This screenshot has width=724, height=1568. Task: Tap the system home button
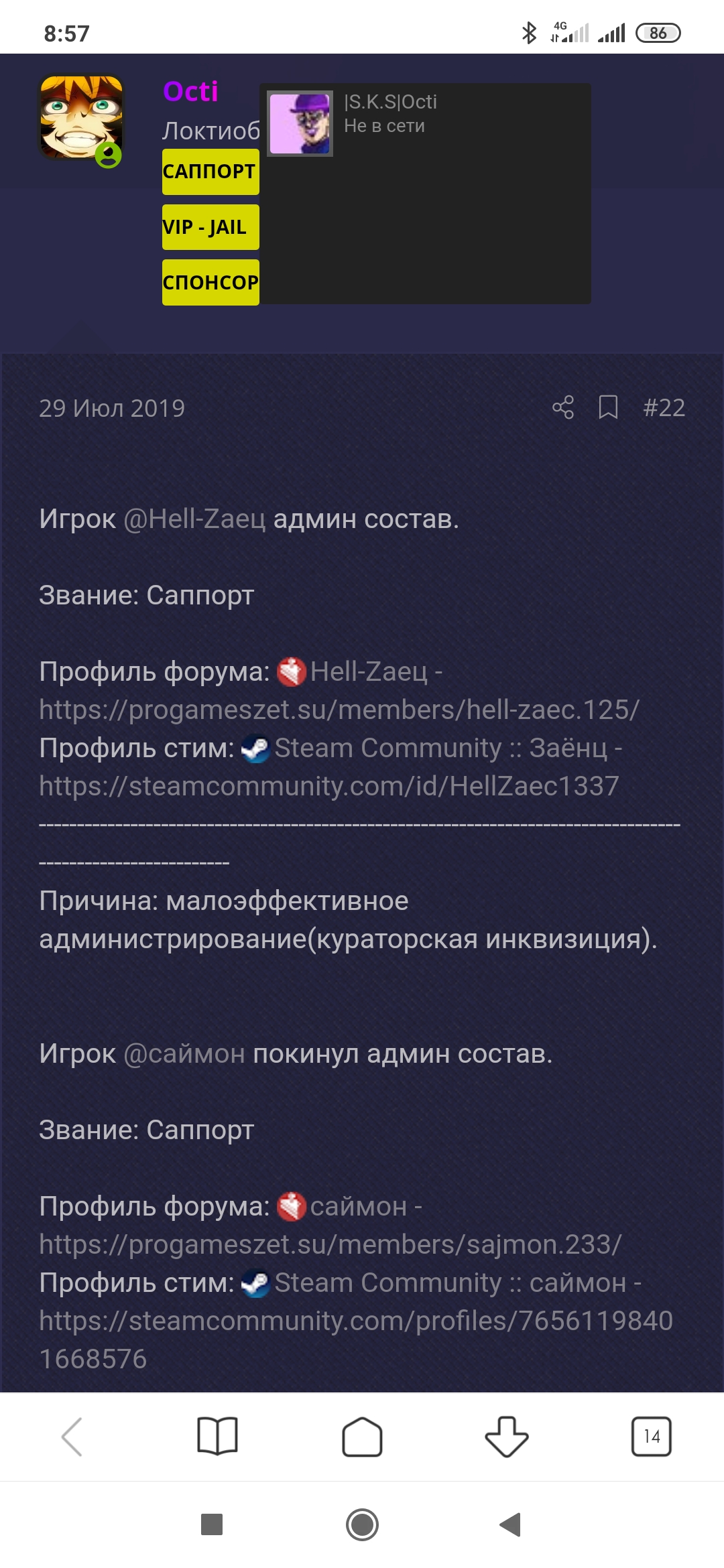tap(362, 1525)
